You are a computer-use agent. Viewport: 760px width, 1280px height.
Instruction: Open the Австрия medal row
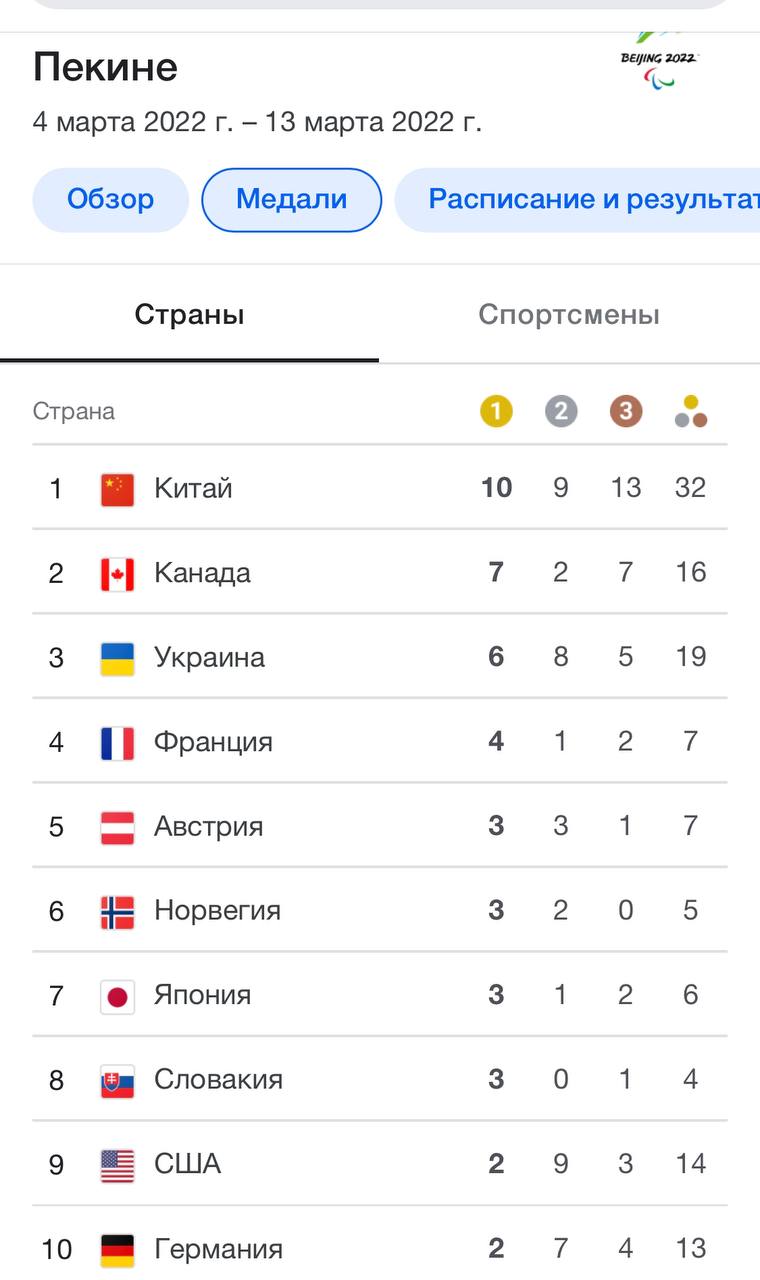[380, 826]
